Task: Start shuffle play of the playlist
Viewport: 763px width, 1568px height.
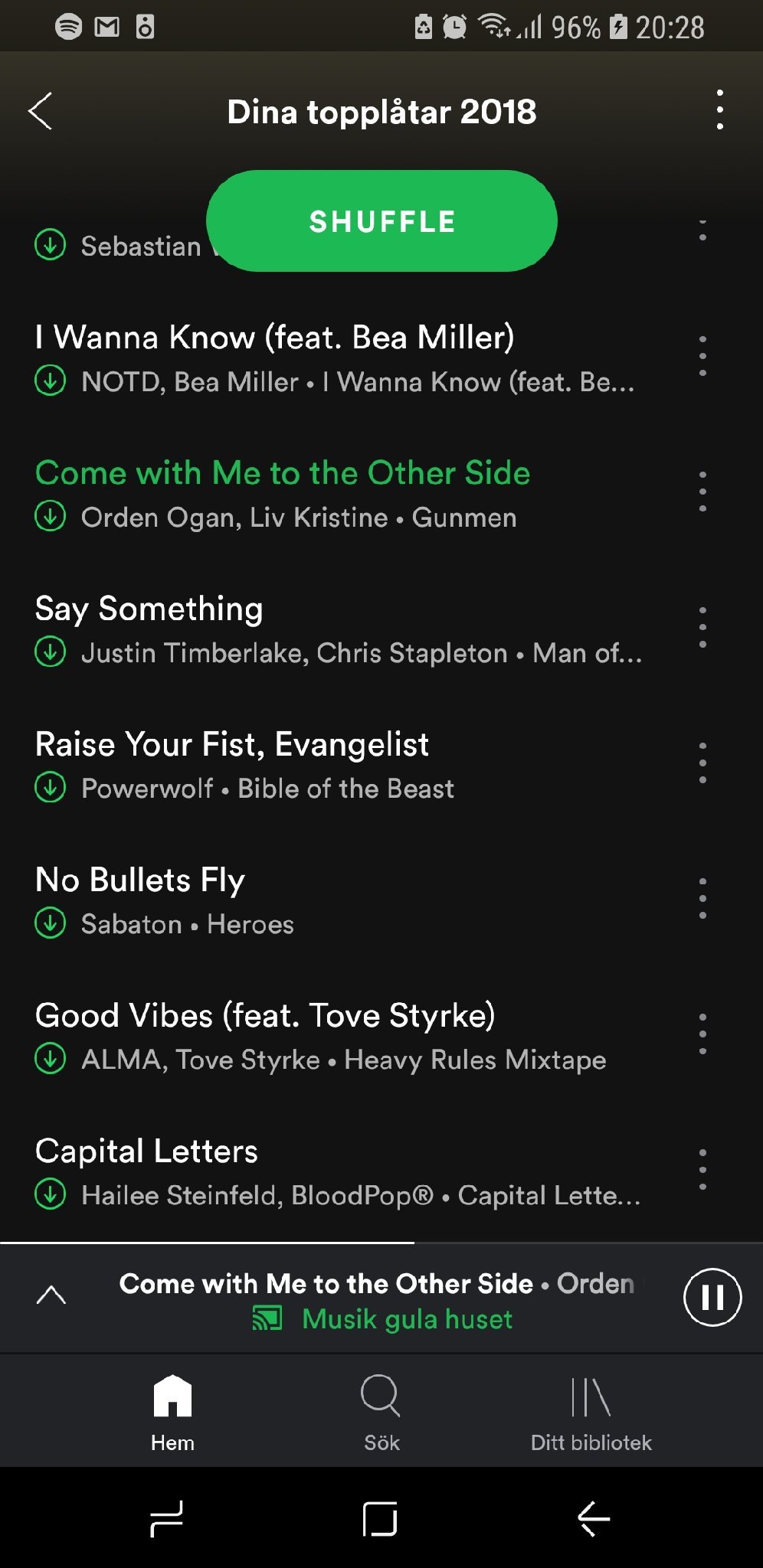Action: click(x=381, y=221)
